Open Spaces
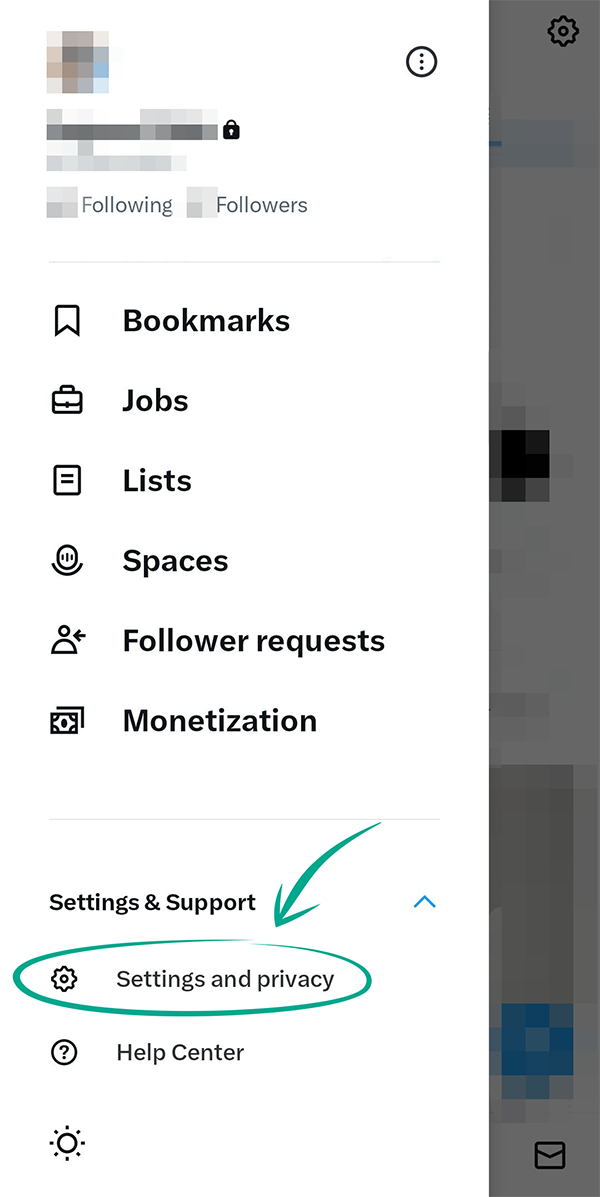 [175, 561]
